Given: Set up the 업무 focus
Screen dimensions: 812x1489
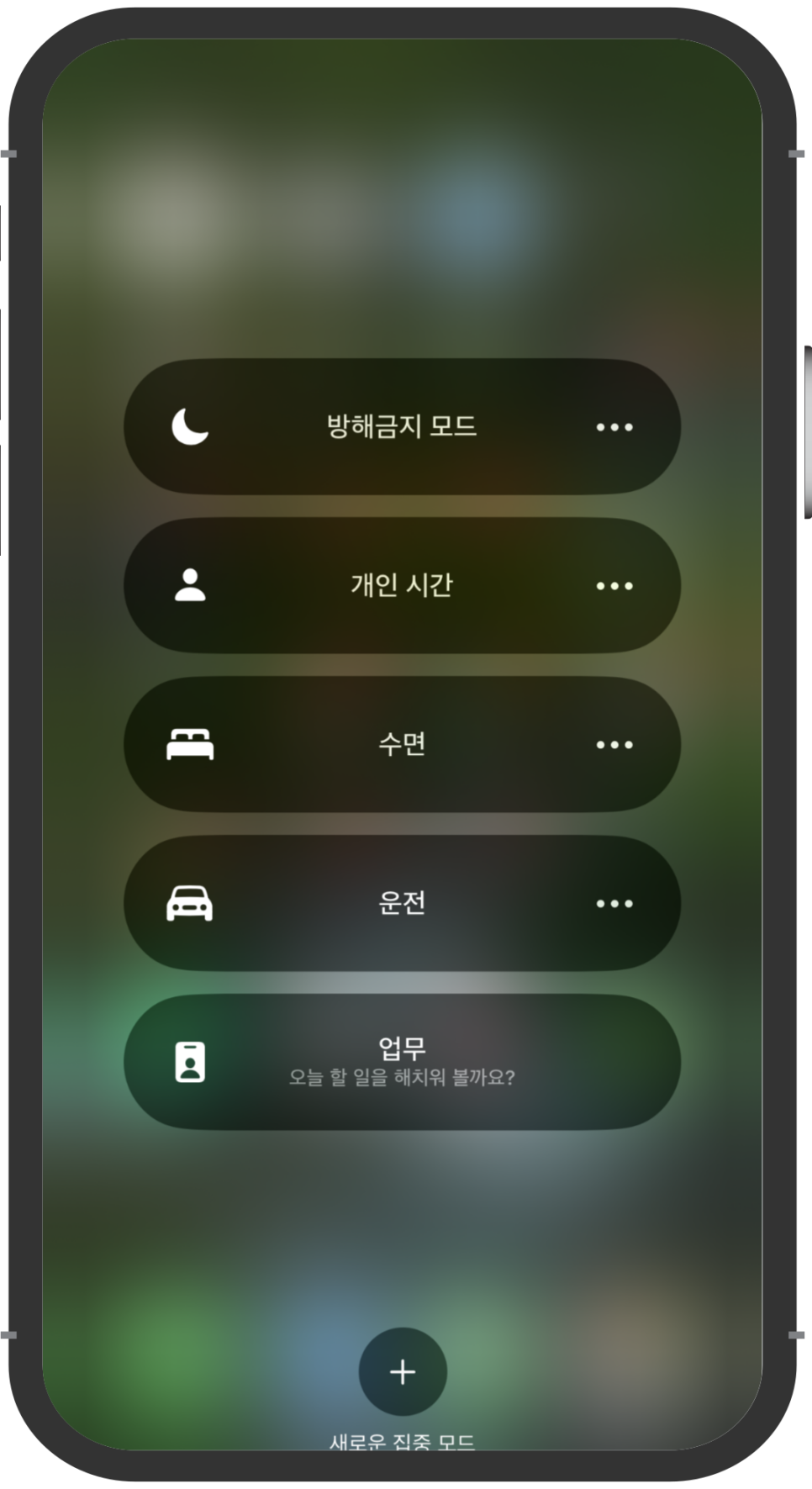Looking at the screenshot, I should coord(402,1062).
